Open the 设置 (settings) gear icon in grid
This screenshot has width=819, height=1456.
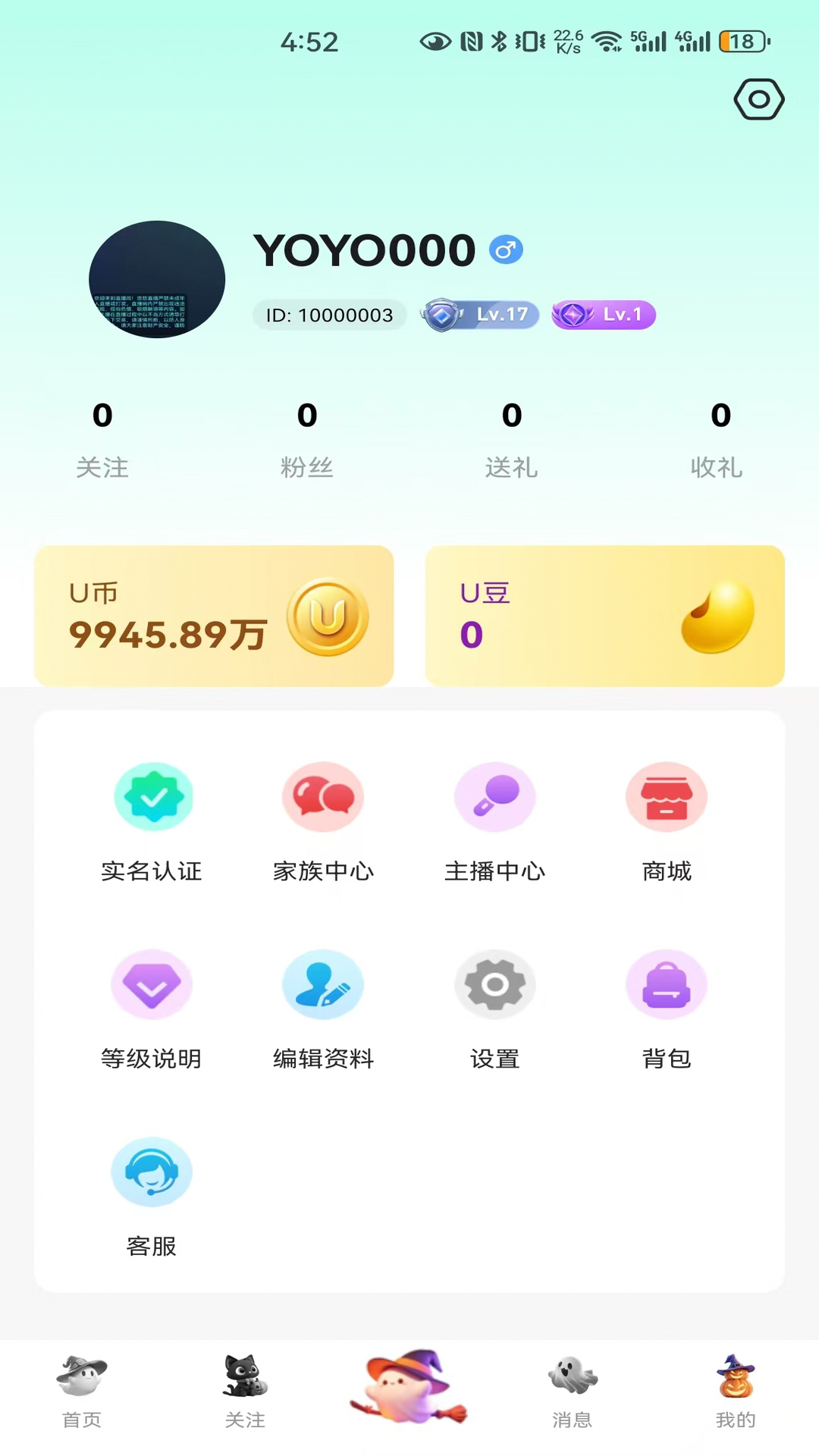pyautogui.click(x=495, y=984)
